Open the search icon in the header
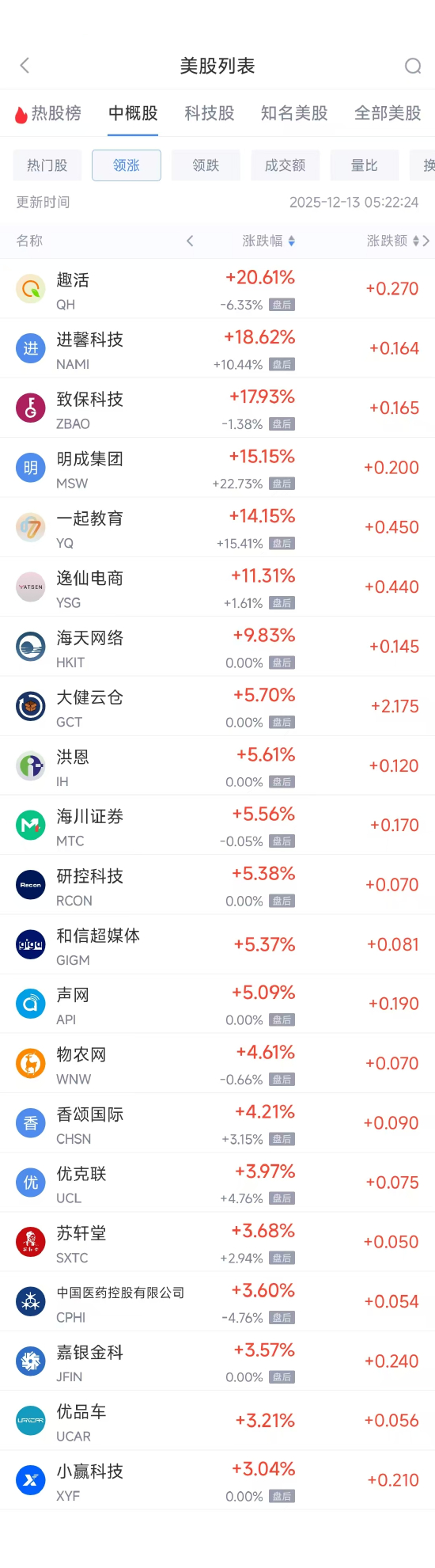435x1568 pixels. [x=413, y=66]
